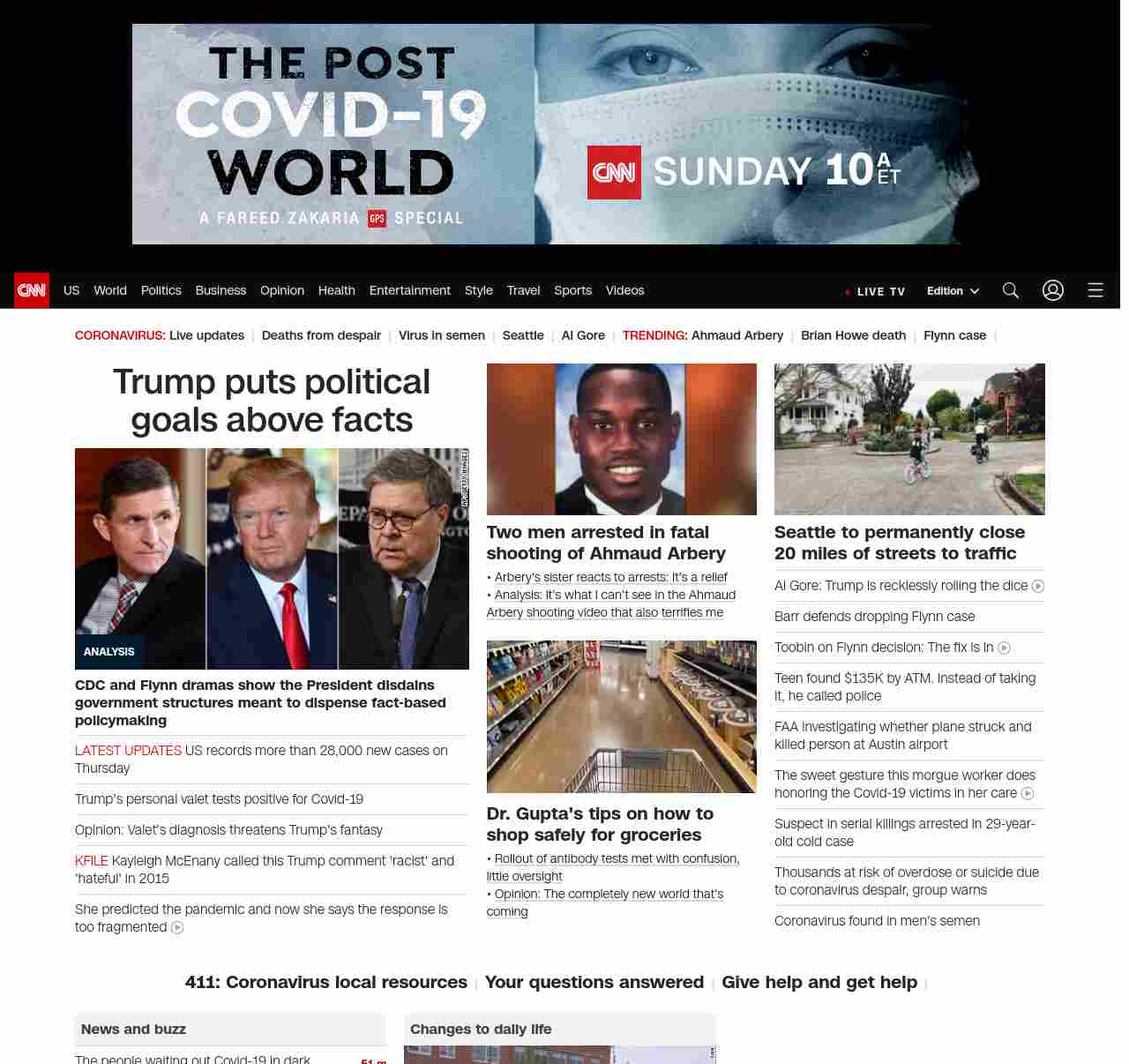This screenshot has height=1064, width=1129.
Task: Read Trump's personal valet tests positive story
Action: [219, 799]
